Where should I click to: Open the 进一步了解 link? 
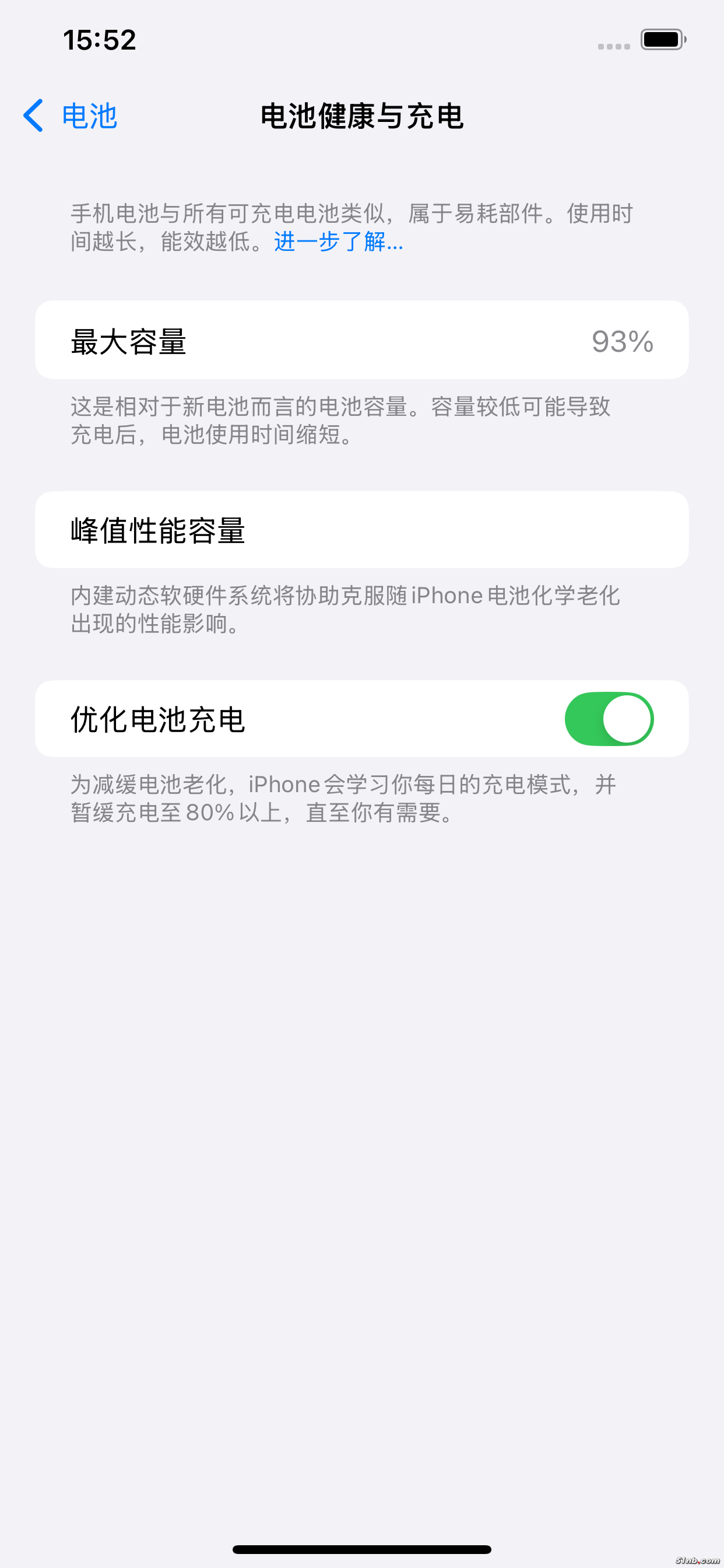[338, 242]
